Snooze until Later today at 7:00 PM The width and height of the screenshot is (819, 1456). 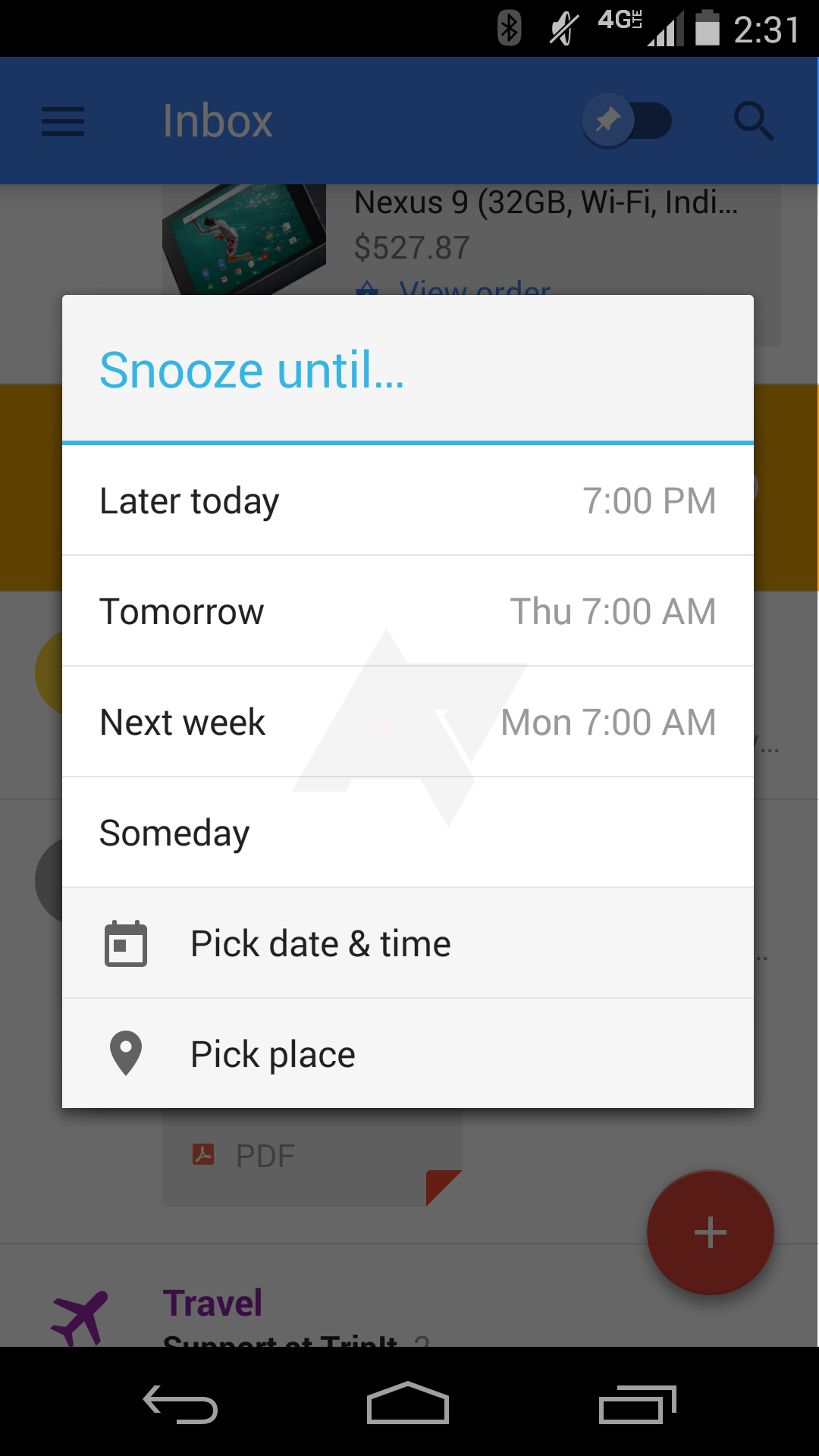point(409,500)
